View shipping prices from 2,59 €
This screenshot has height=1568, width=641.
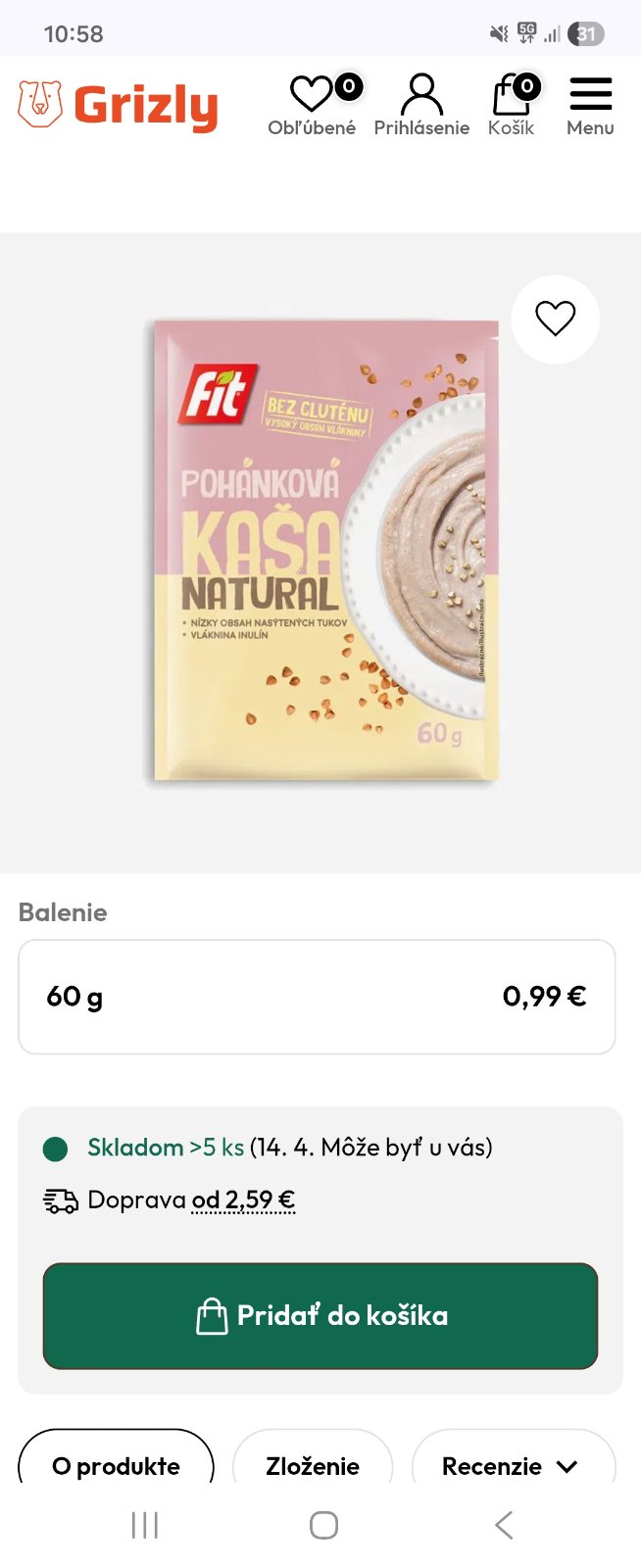click(242, 1200)
